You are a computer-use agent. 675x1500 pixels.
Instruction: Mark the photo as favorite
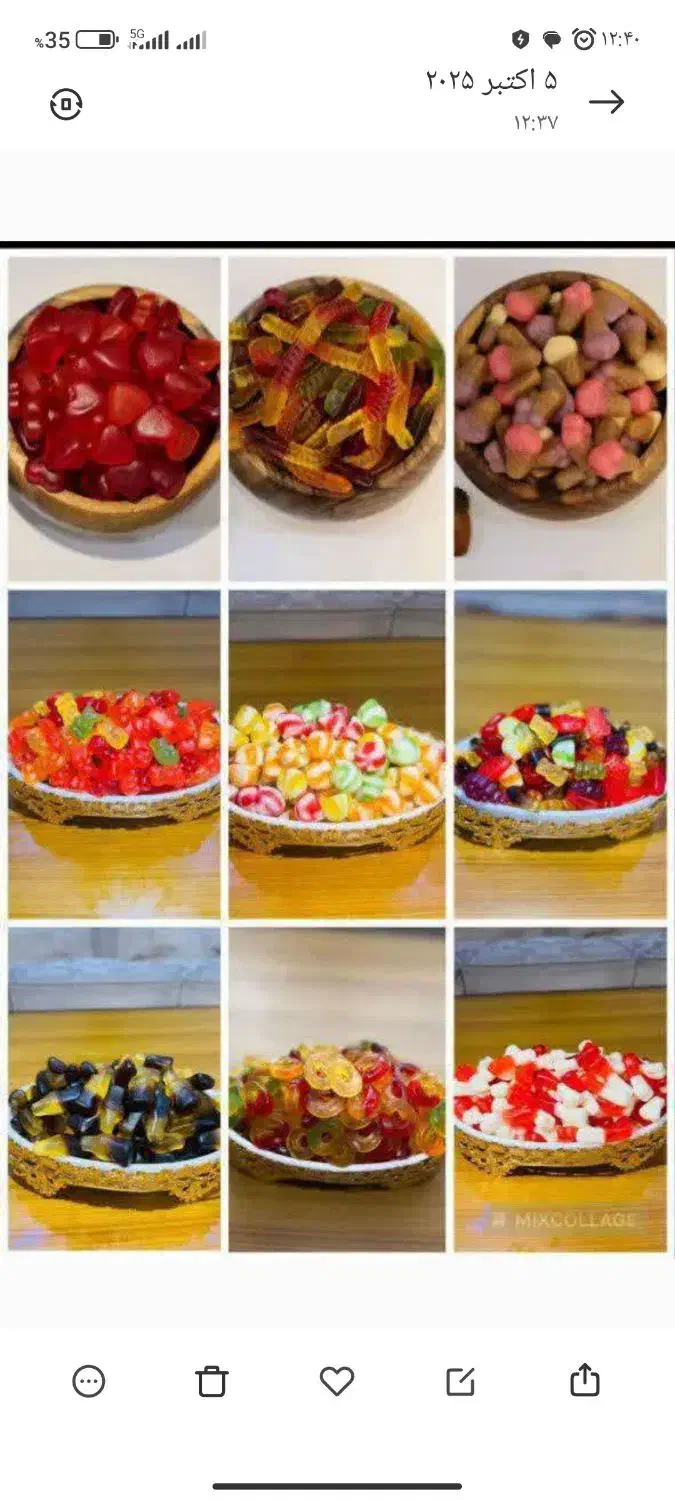337,1381
